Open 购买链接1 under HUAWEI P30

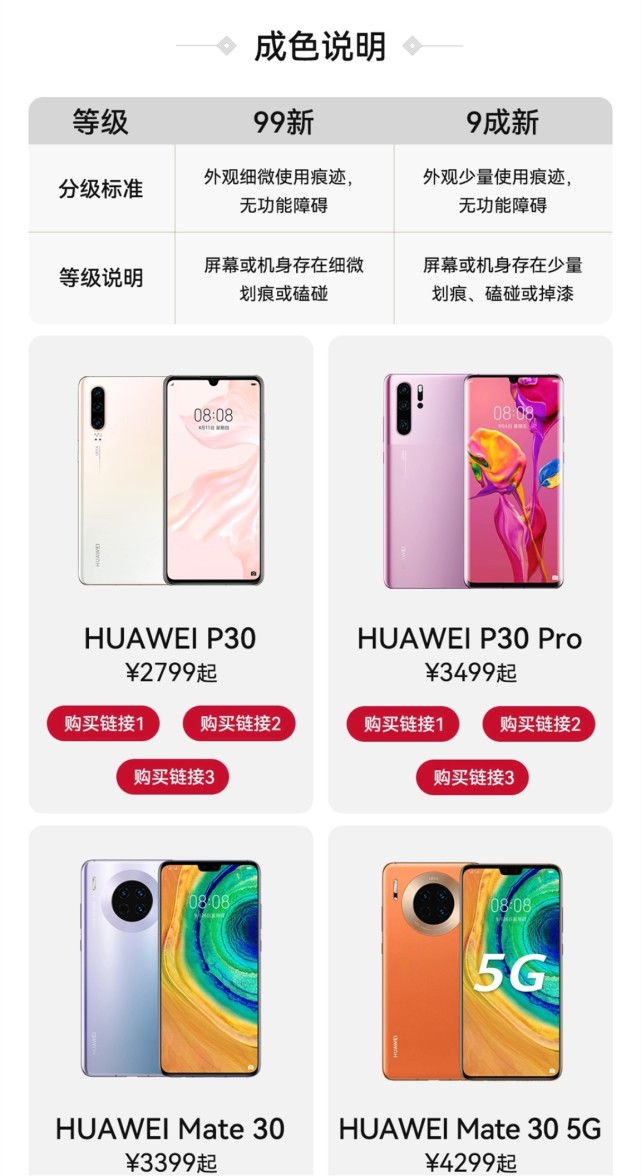103,724
